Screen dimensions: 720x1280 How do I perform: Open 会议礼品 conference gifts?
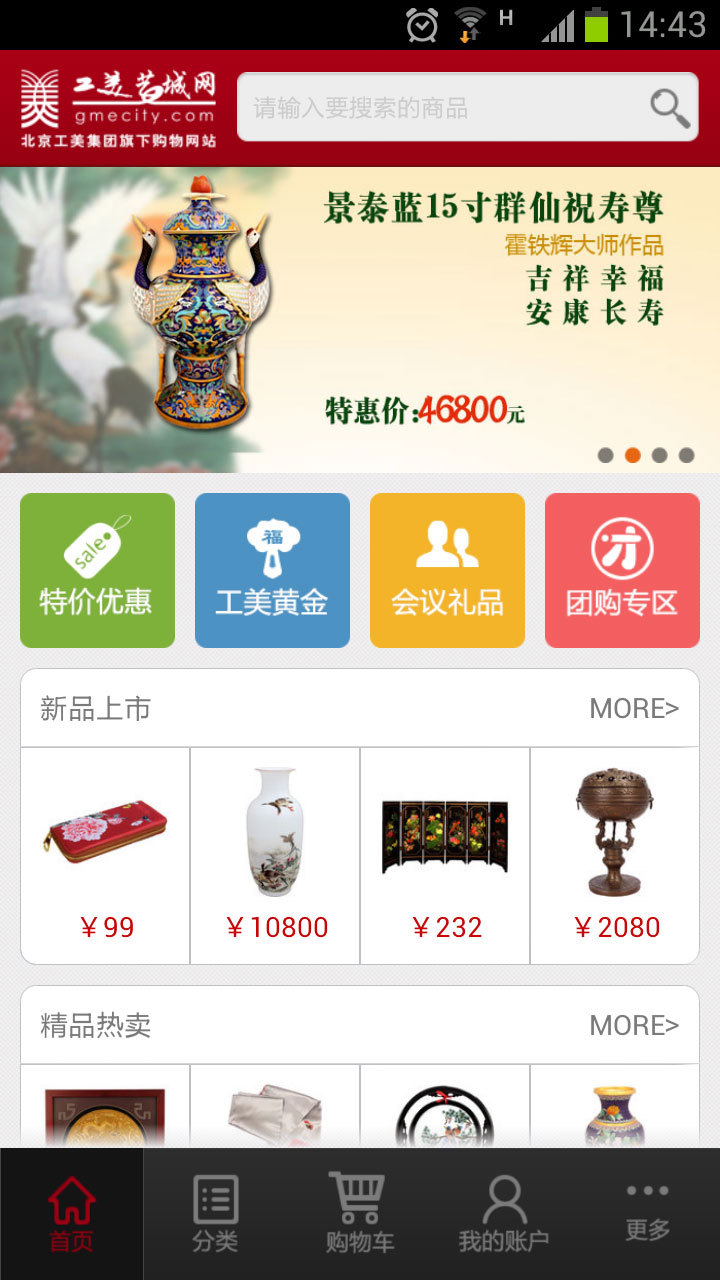[x=447, y=570]
